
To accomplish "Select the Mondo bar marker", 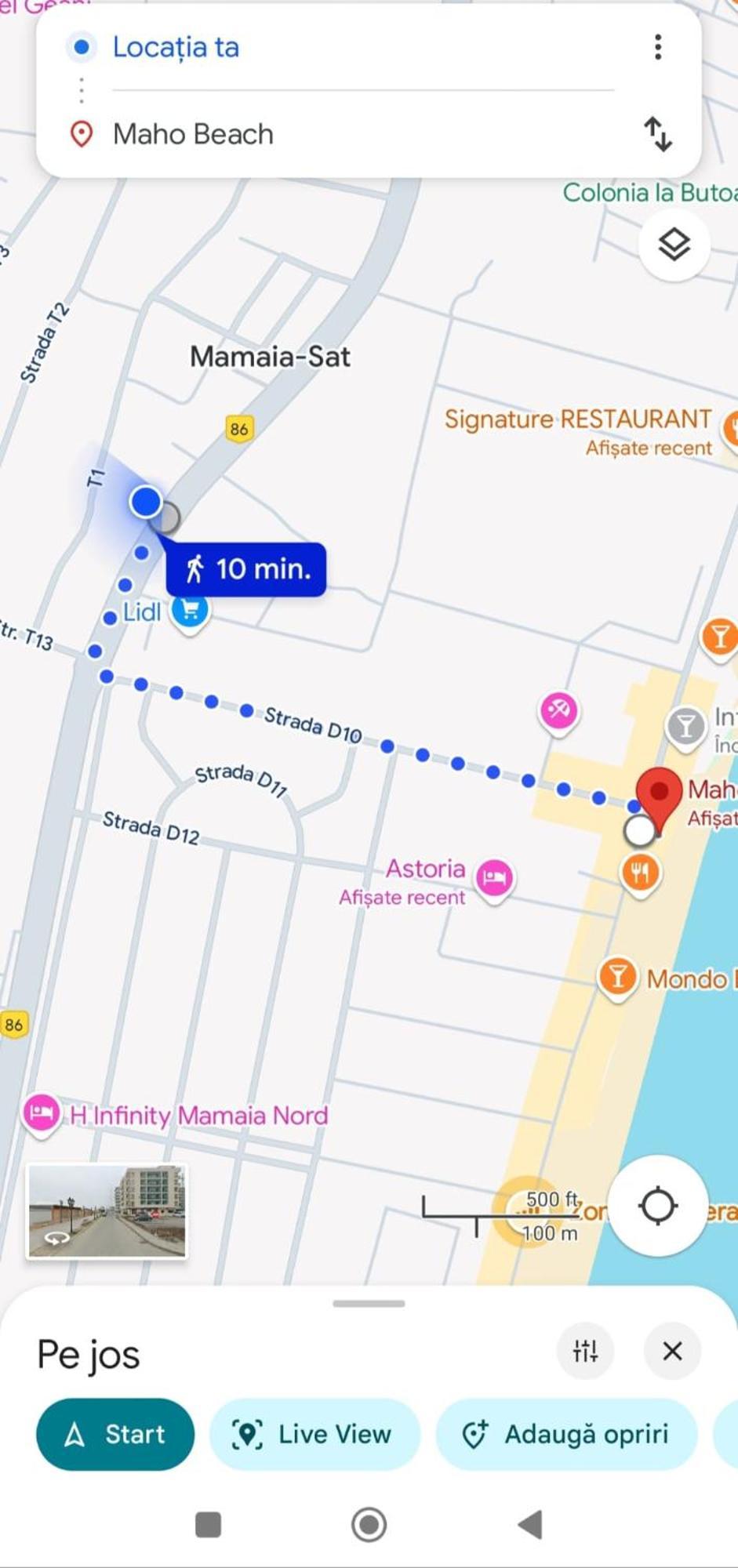I will tap(618, 978).
